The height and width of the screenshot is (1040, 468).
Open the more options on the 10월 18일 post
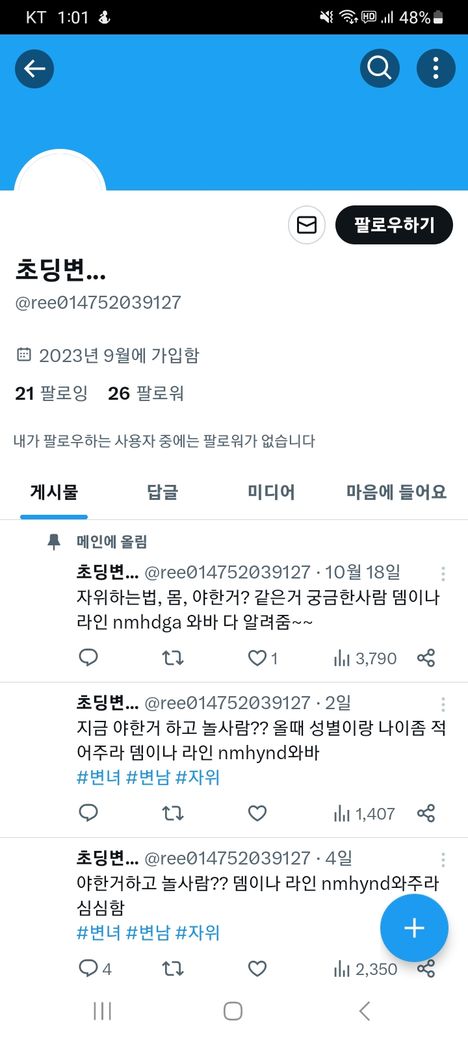(443, 574)
